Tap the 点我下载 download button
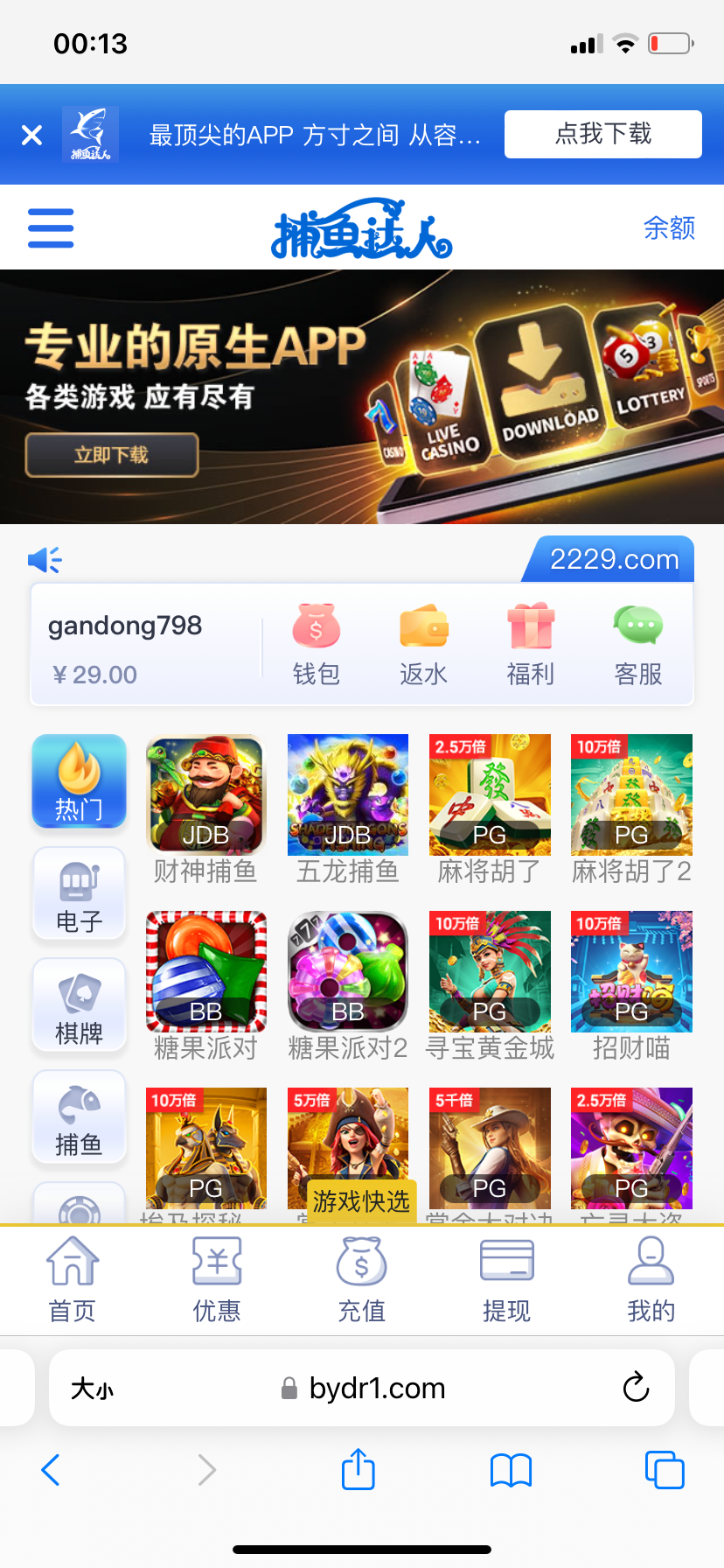Screen dimensions: 724x1568 coord(602,134)
